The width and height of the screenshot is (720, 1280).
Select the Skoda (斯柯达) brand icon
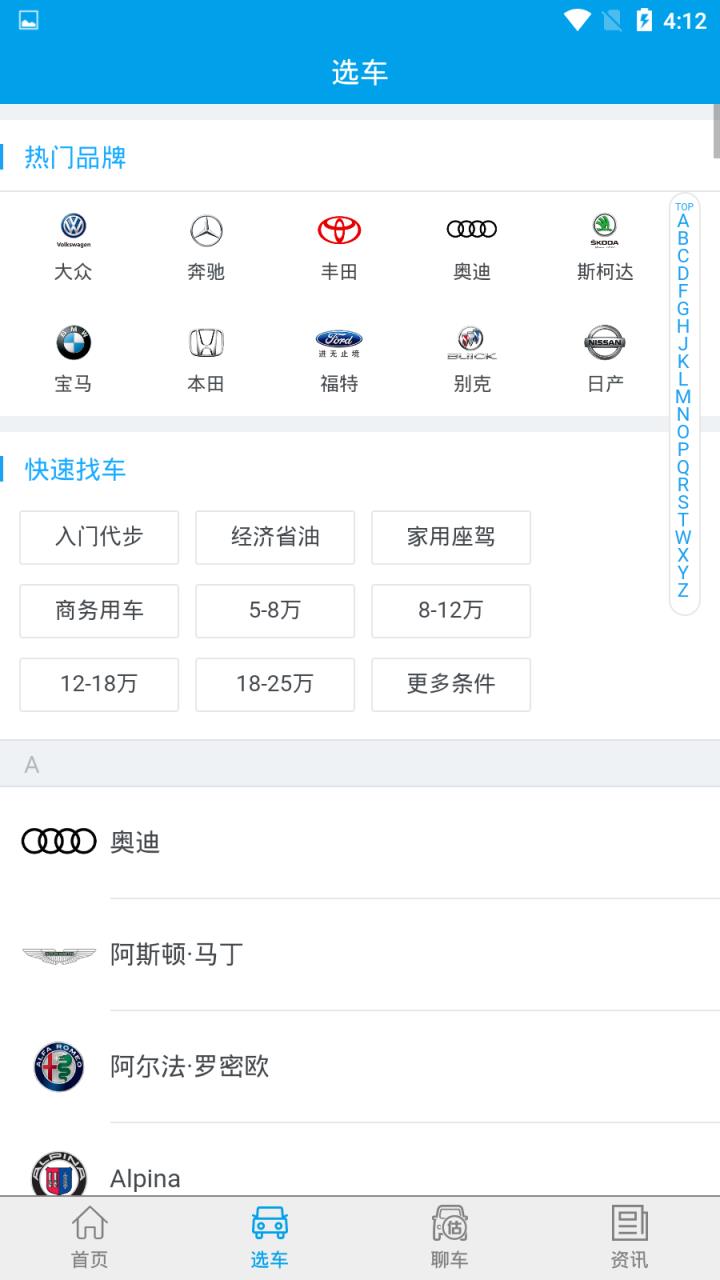pyautogui.click(x=604, y=228)
